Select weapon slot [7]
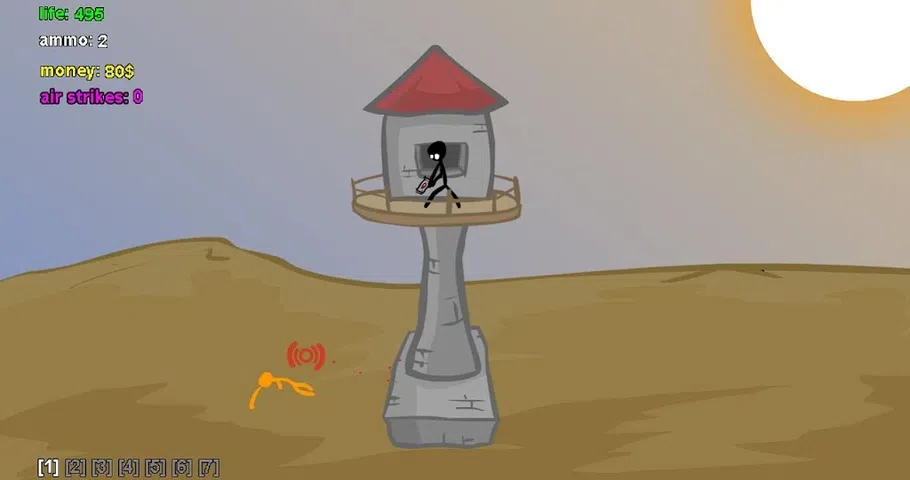The image size is (910, 480). coord(209,467)
